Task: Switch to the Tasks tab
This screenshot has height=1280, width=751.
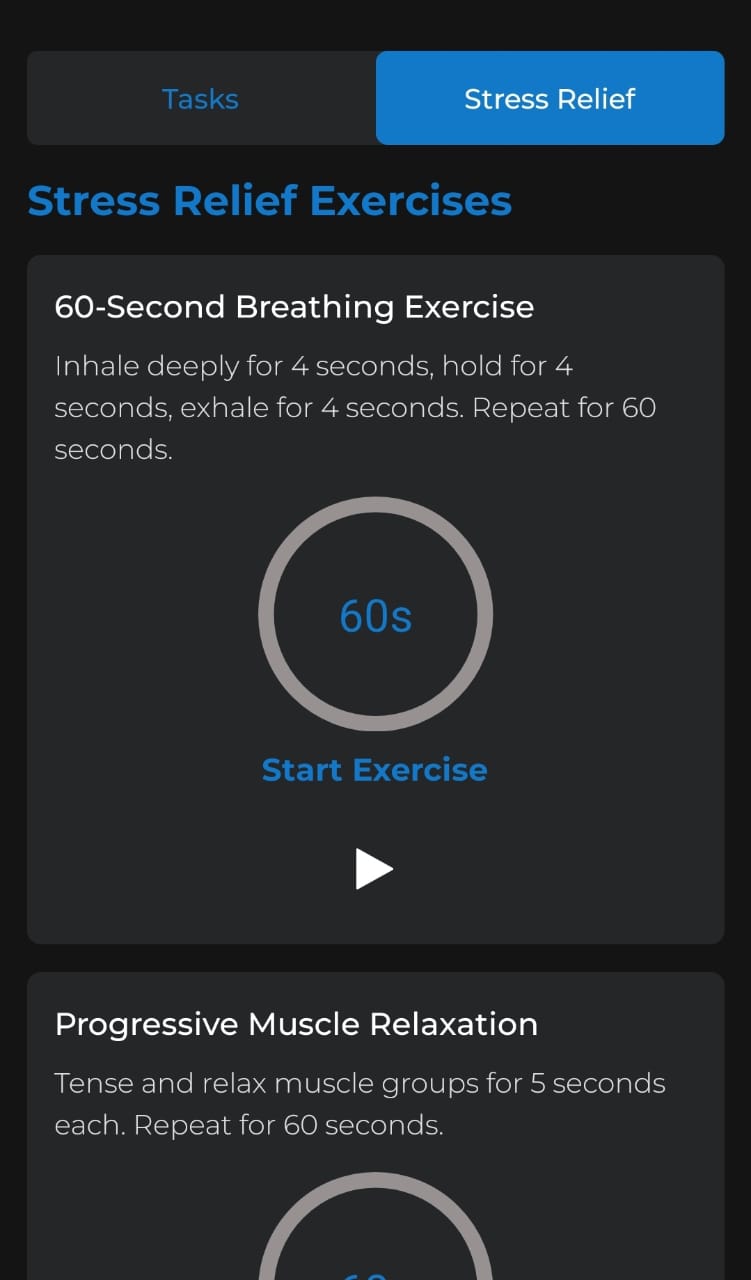Action: (201, 99)
